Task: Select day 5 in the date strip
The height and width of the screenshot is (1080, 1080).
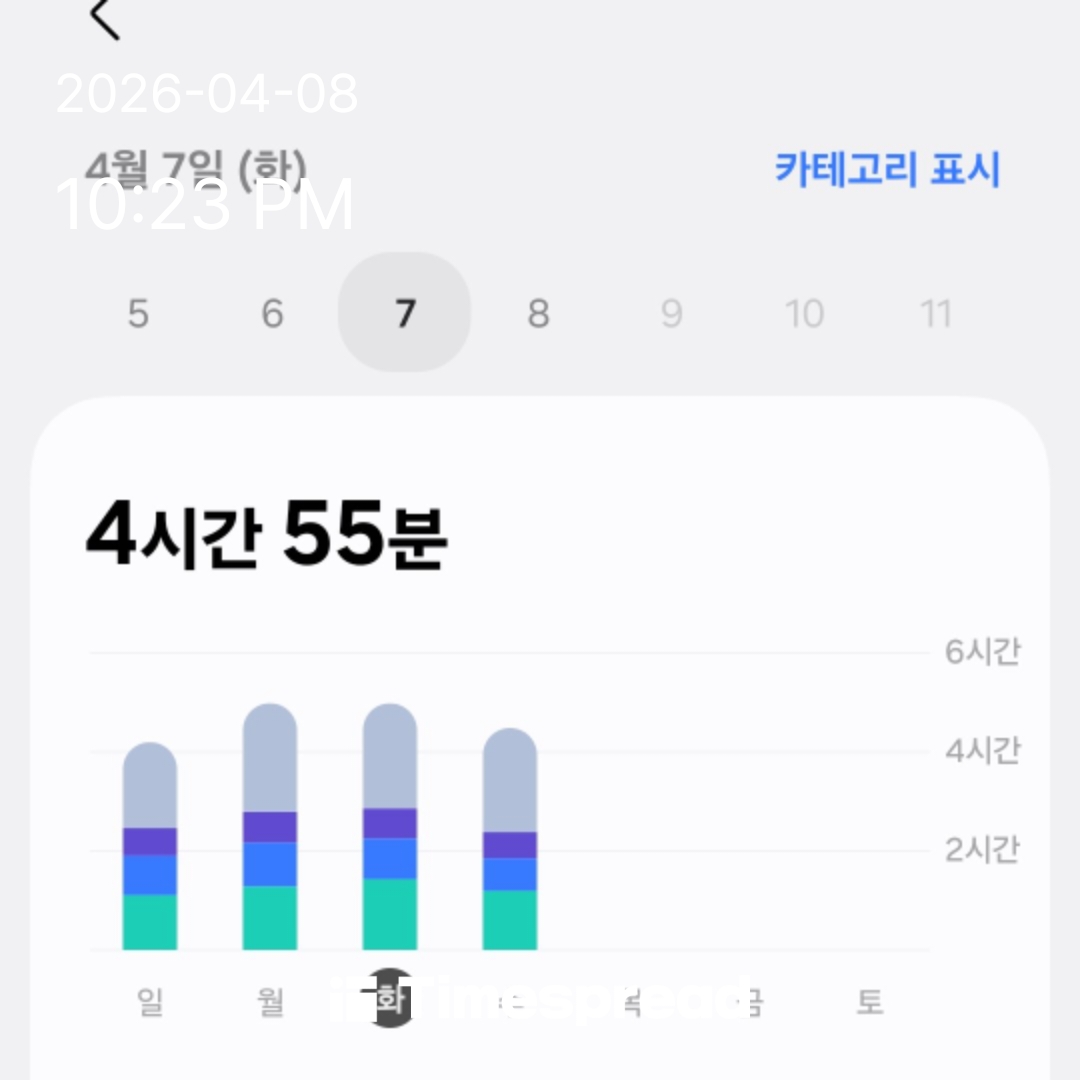Action: tap(138, 314)
